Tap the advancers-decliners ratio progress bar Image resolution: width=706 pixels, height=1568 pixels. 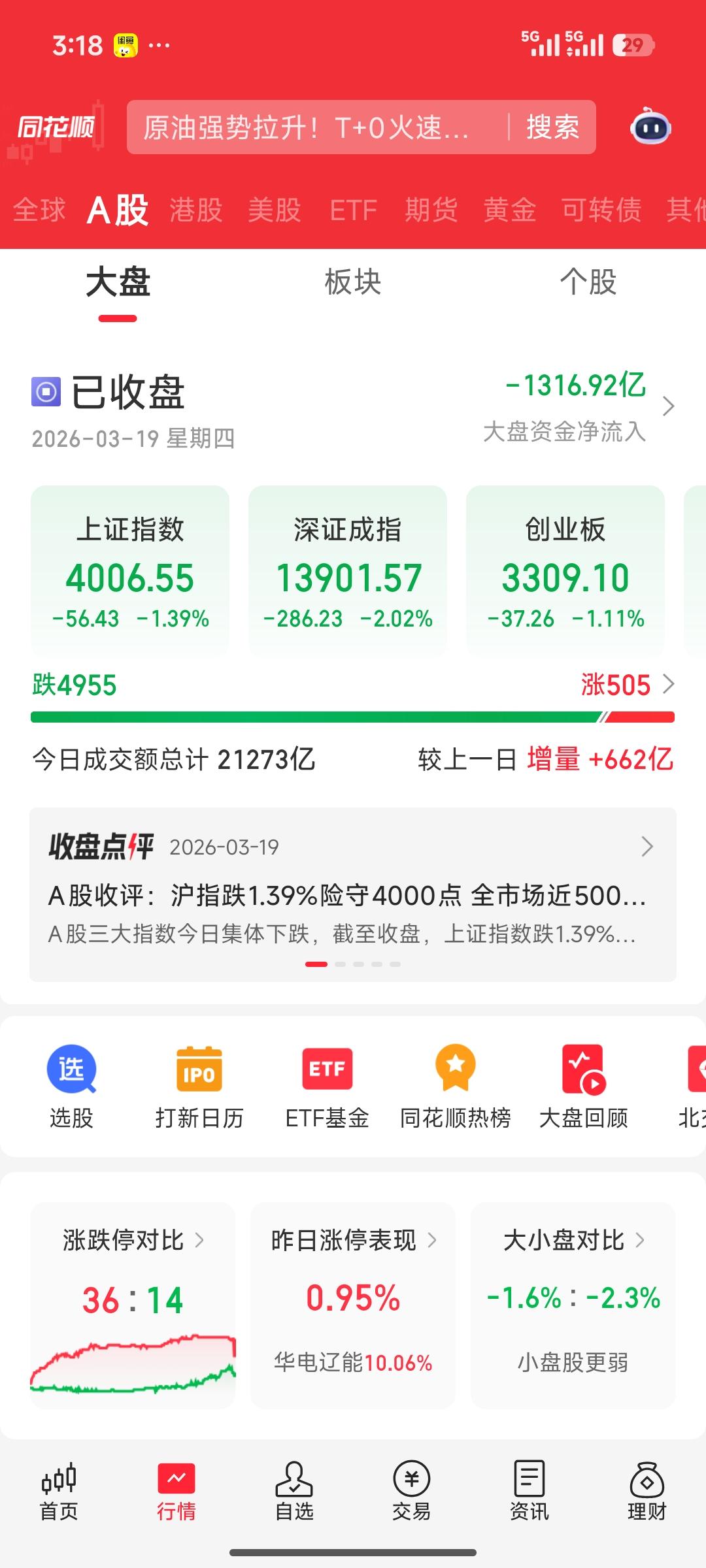pos(353,717)
